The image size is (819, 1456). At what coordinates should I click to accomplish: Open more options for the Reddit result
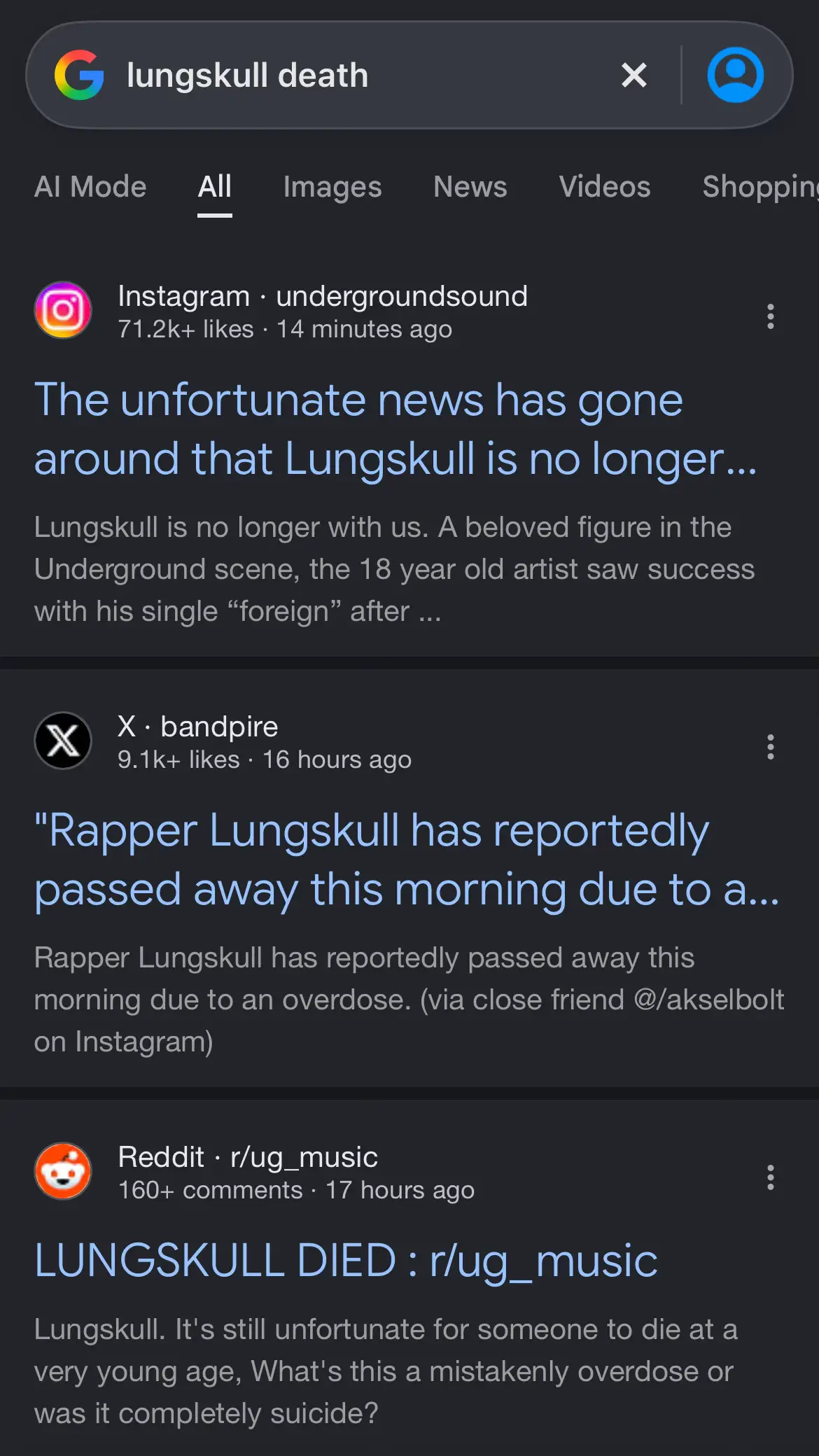tap(771, 1177)
